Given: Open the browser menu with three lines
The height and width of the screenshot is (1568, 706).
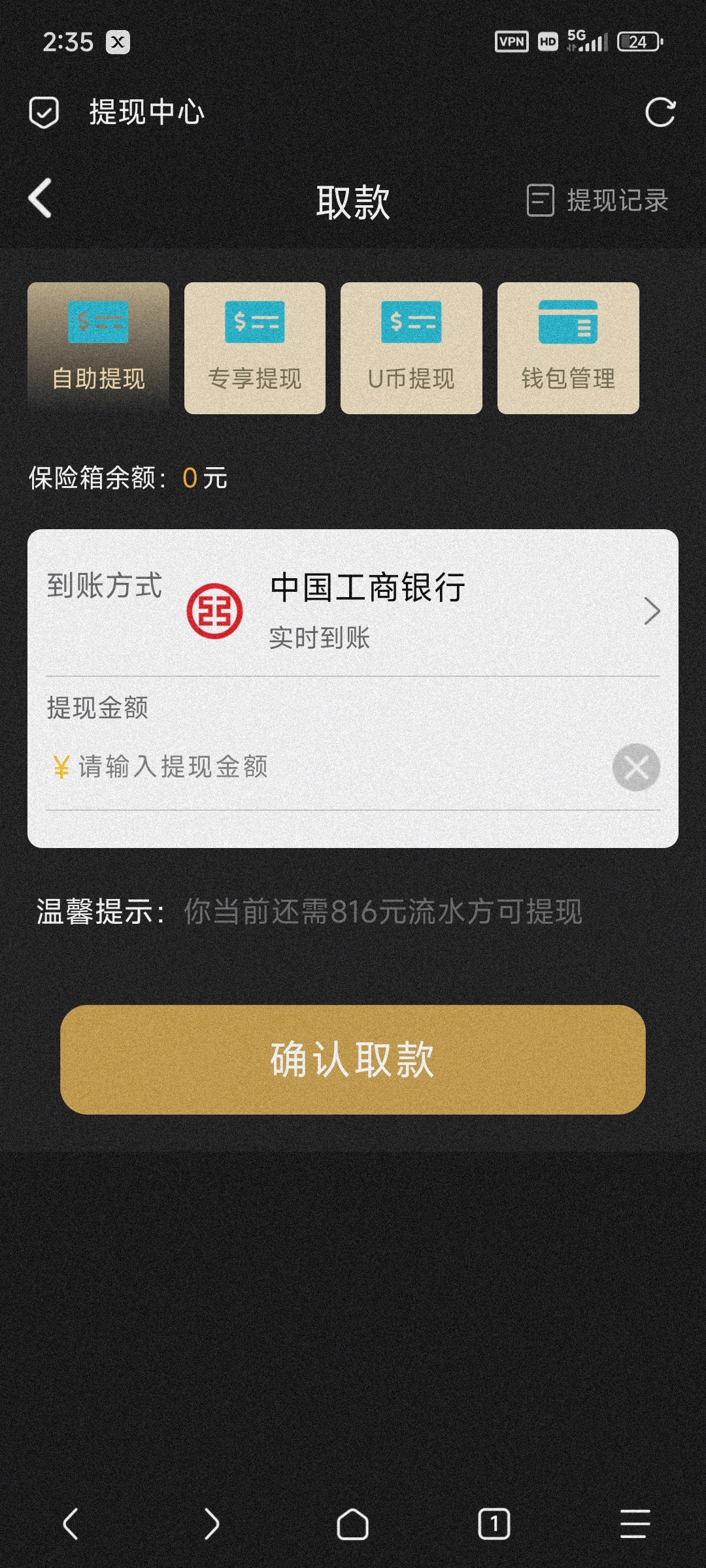Looking at the screenshot, I should [635, 1524].
